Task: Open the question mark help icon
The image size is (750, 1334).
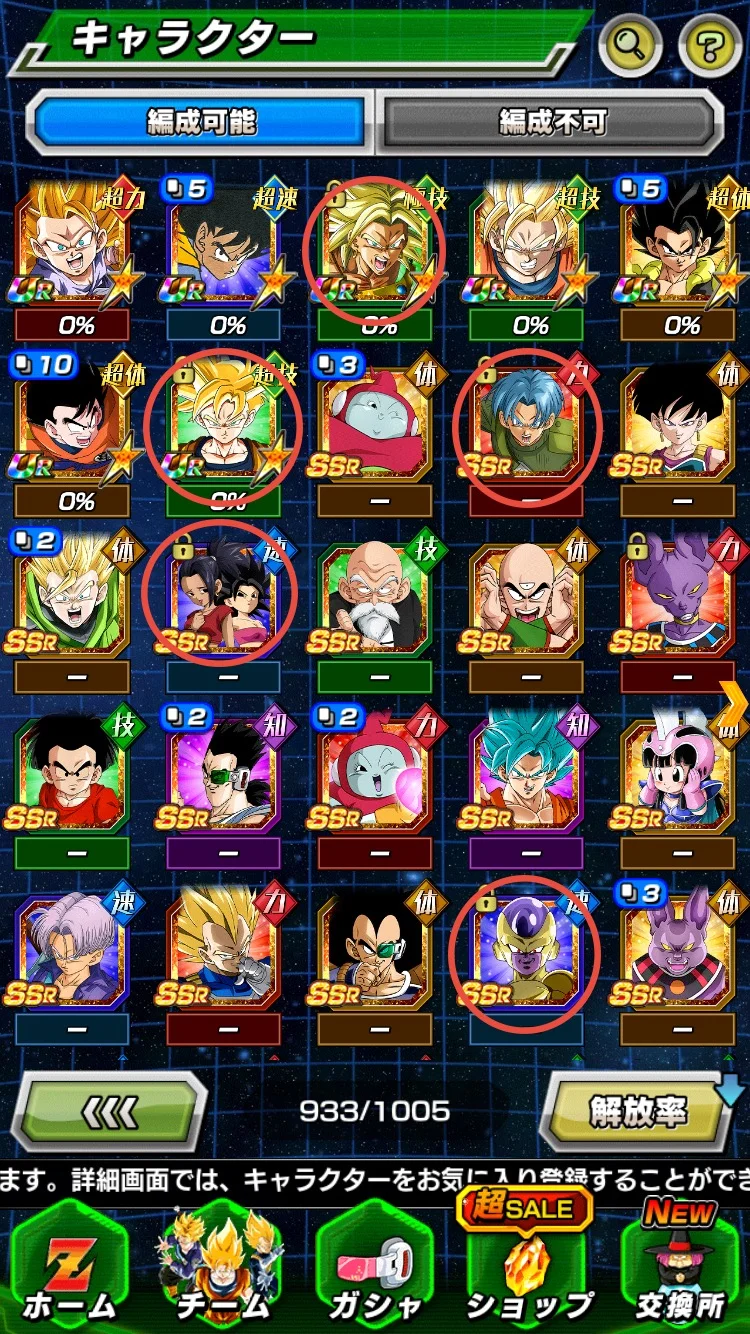Action: 709,43
